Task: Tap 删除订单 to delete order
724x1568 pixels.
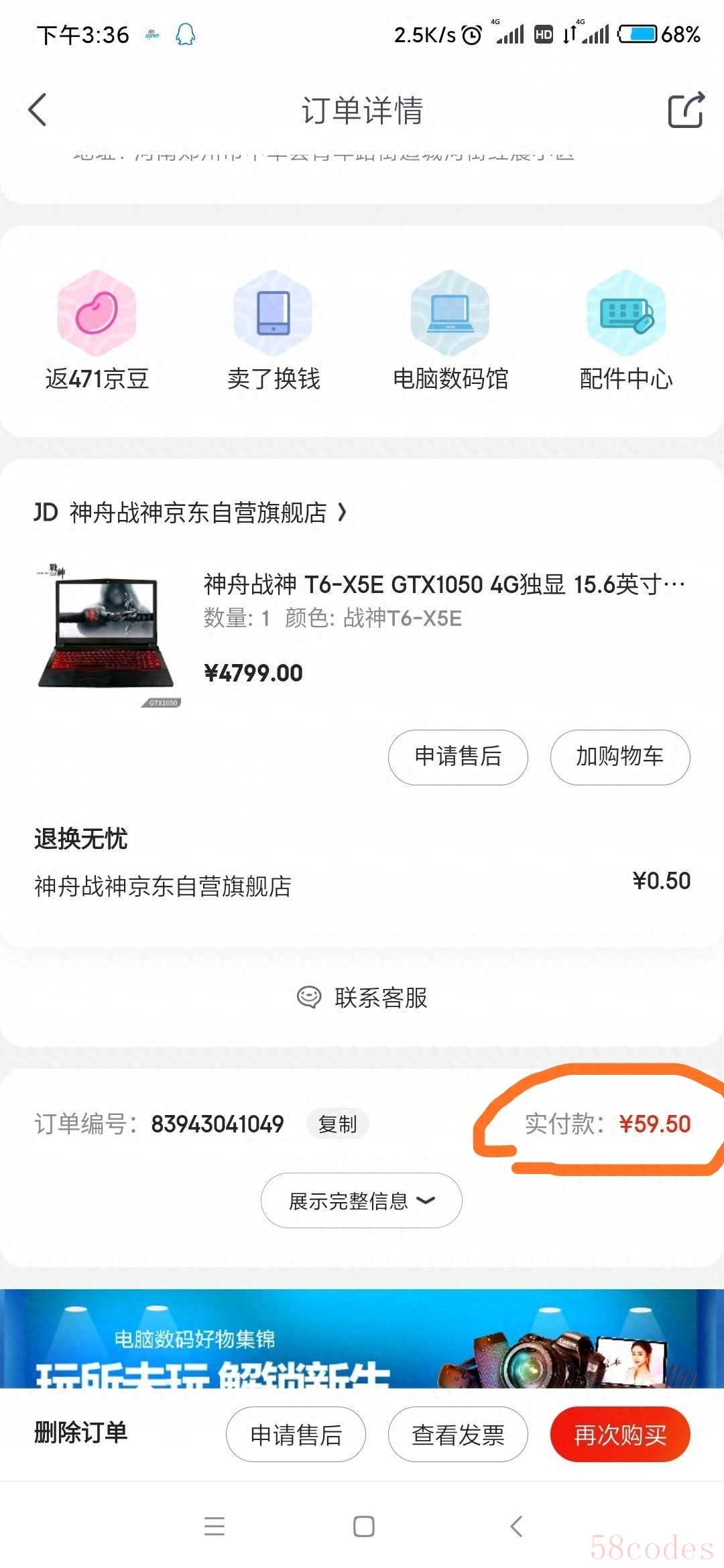Action: pyautogui.click(x=80, y=1433)
